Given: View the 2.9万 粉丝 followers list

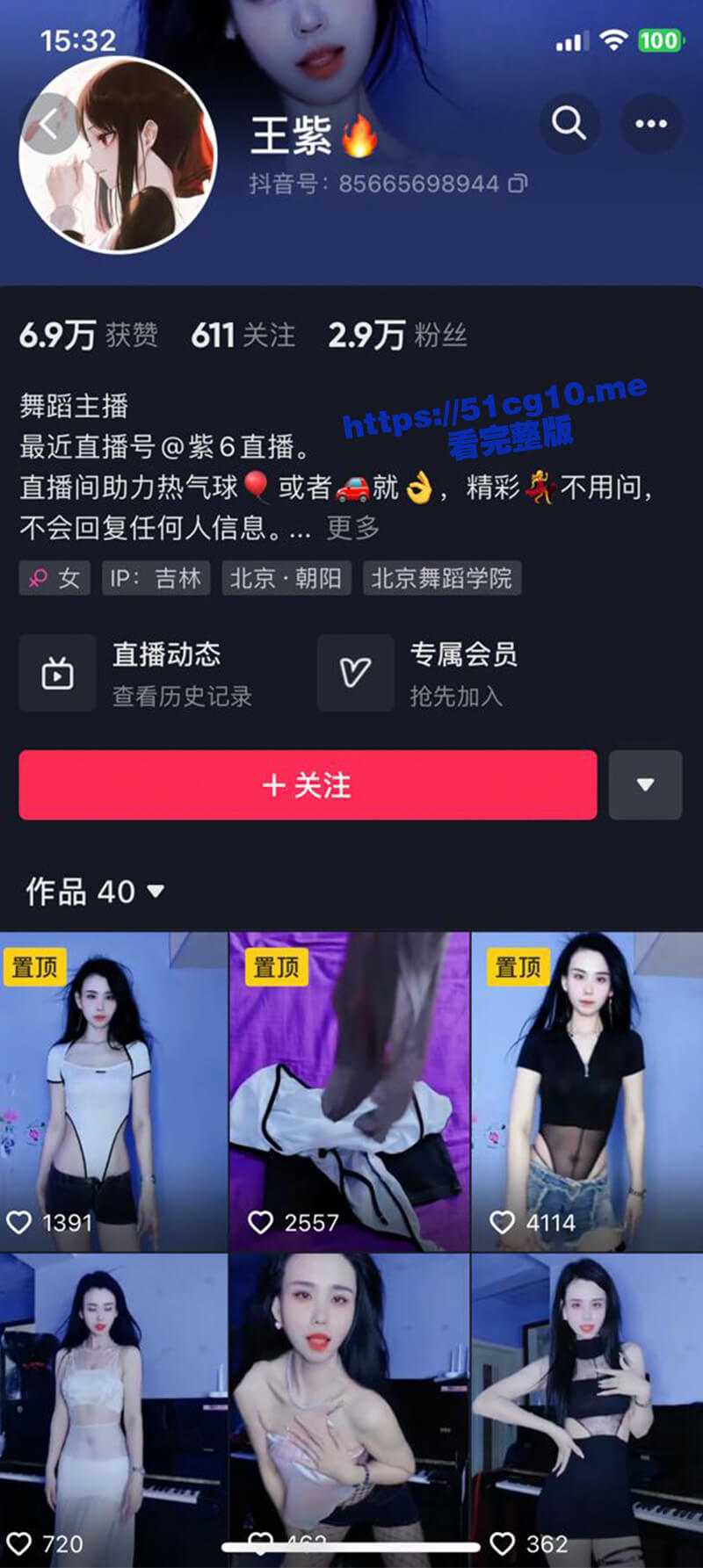Looking at the screenshot, I should (x=397, y=335).
